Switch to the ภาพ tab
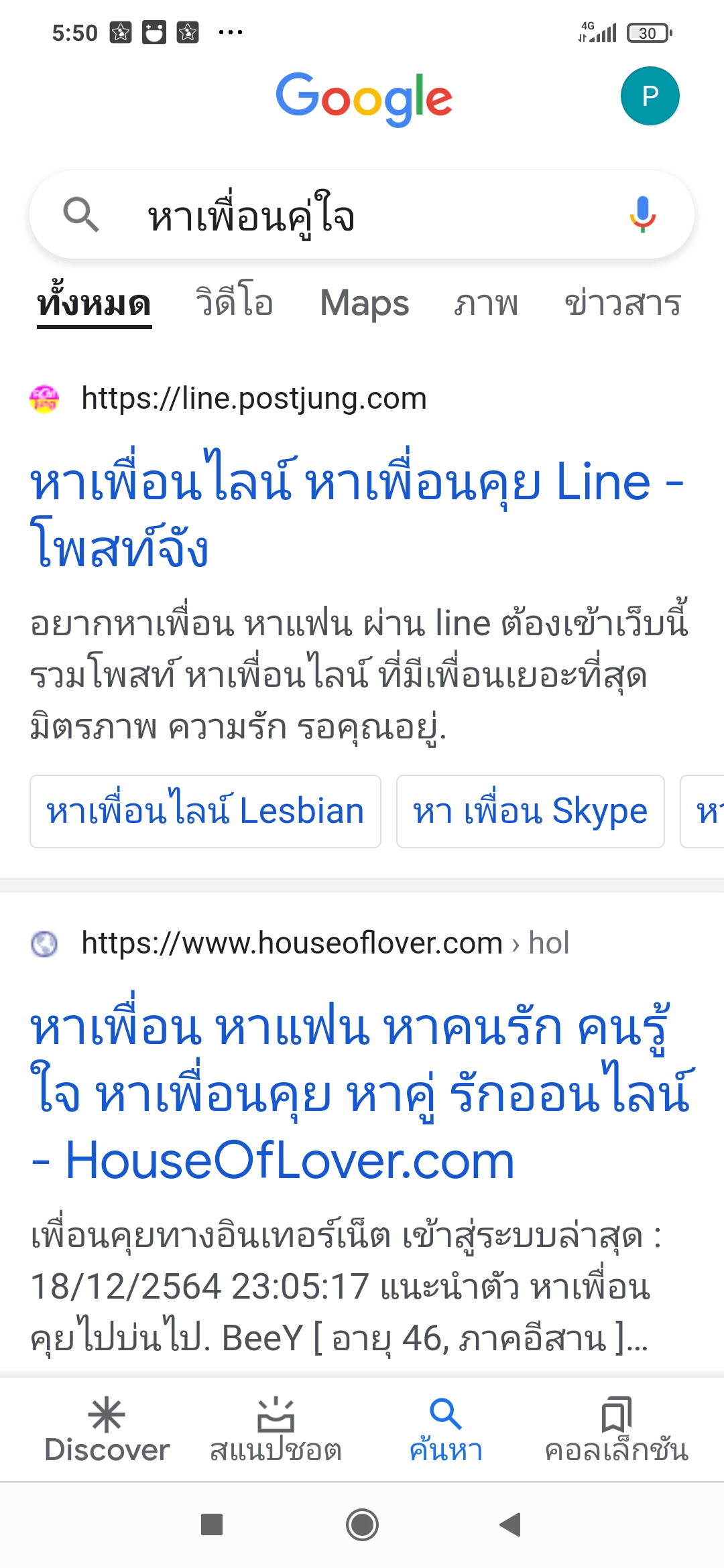 [486, 303]
